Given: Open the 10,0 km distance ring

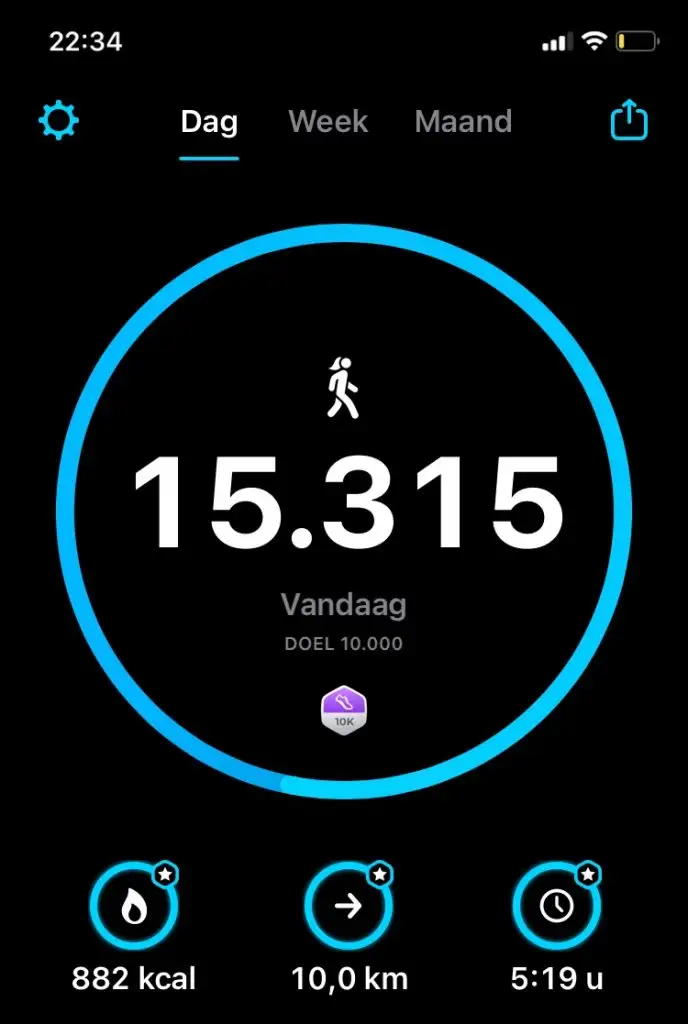Looking at the screenshot, I should [348, 906].
